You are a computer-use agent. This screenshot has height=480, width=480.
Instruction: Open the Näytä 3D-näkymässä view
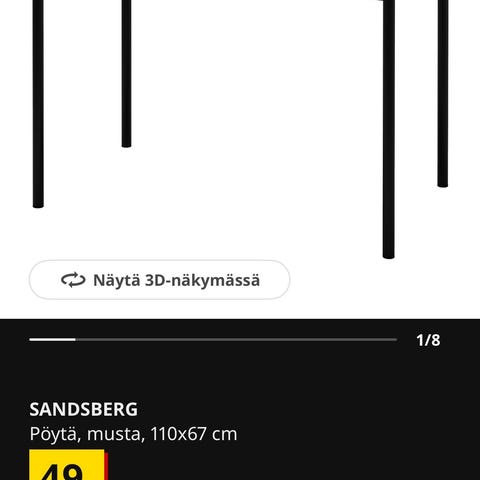pyautogui.click(x=159, y=280)
